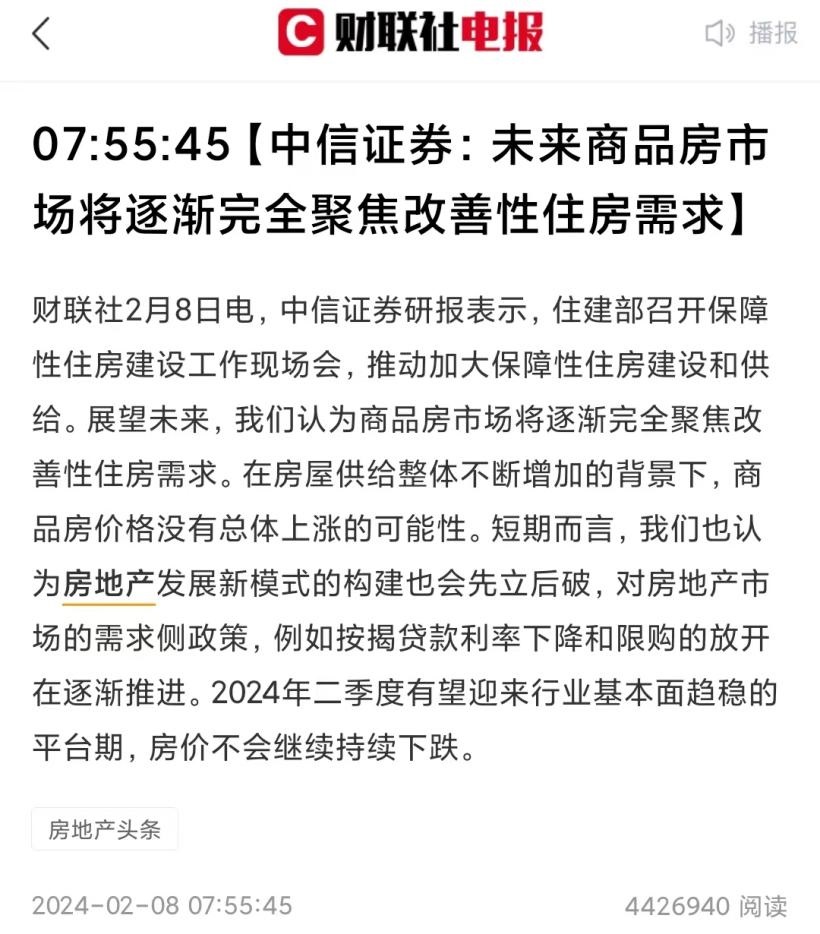Open the 房地产头条 tag
The height and width of the screenshot is (934, 820).
click(x=105, y=829)
